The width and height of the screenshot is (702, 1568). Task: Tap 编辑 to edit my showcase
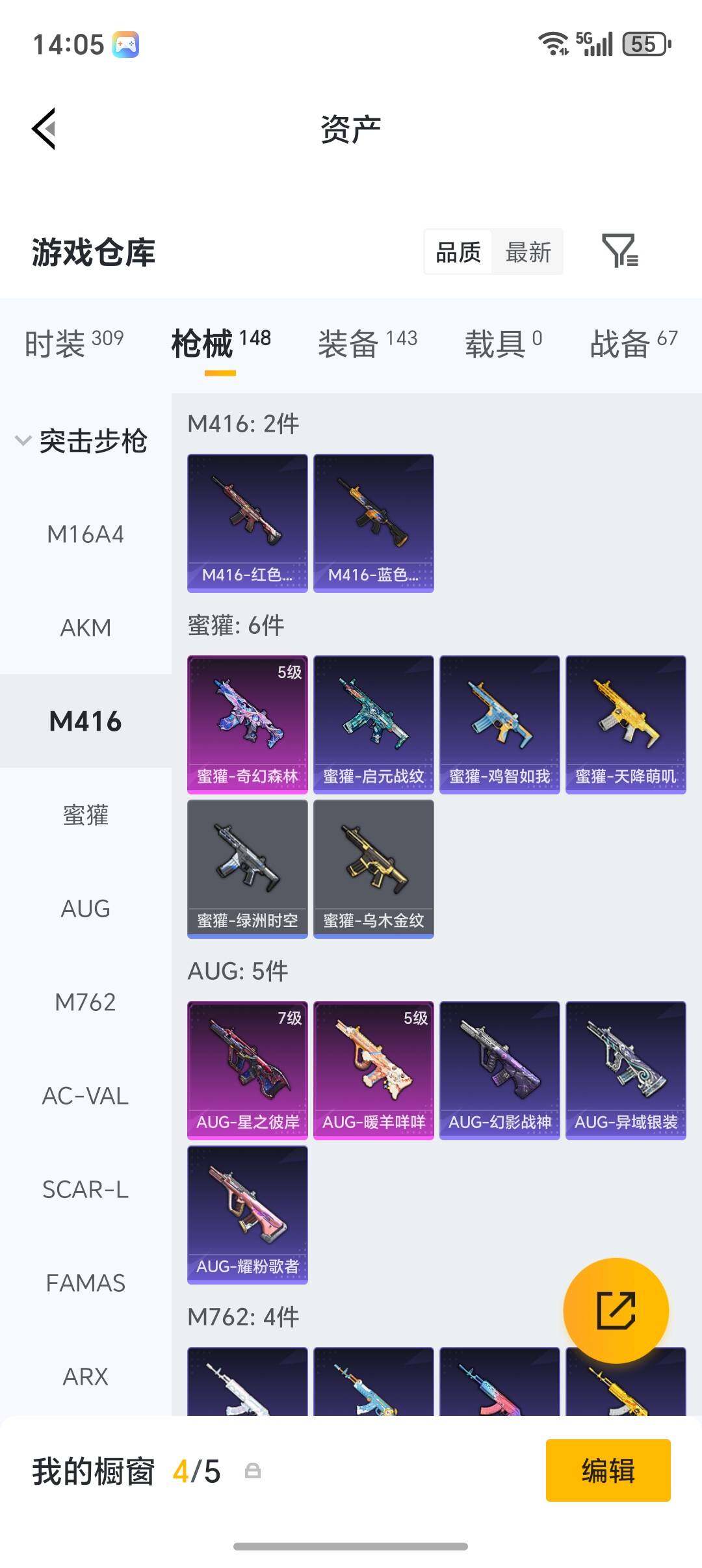[x=608, y=1470]
